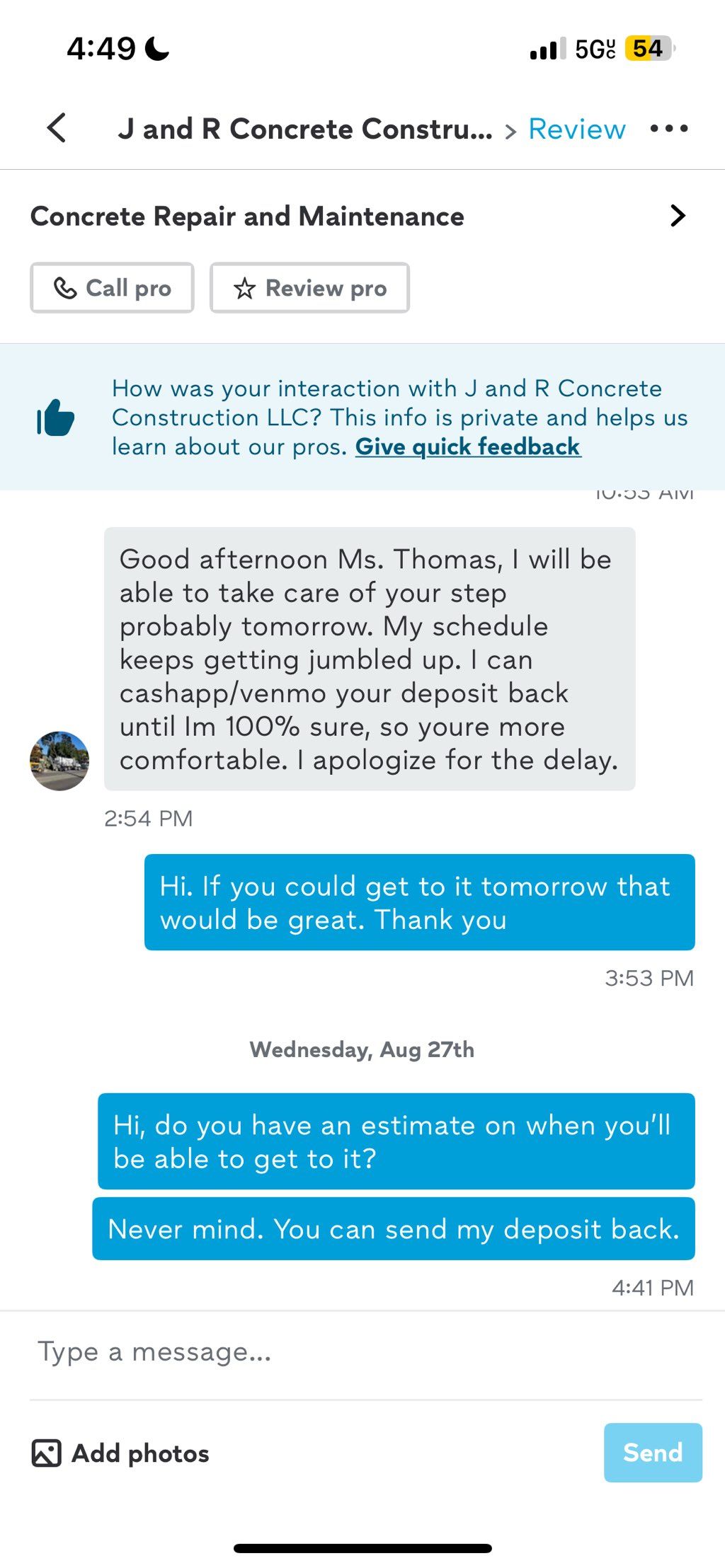Send the message
This screenshot has width=725, height=1568.
coord(652,1453)
